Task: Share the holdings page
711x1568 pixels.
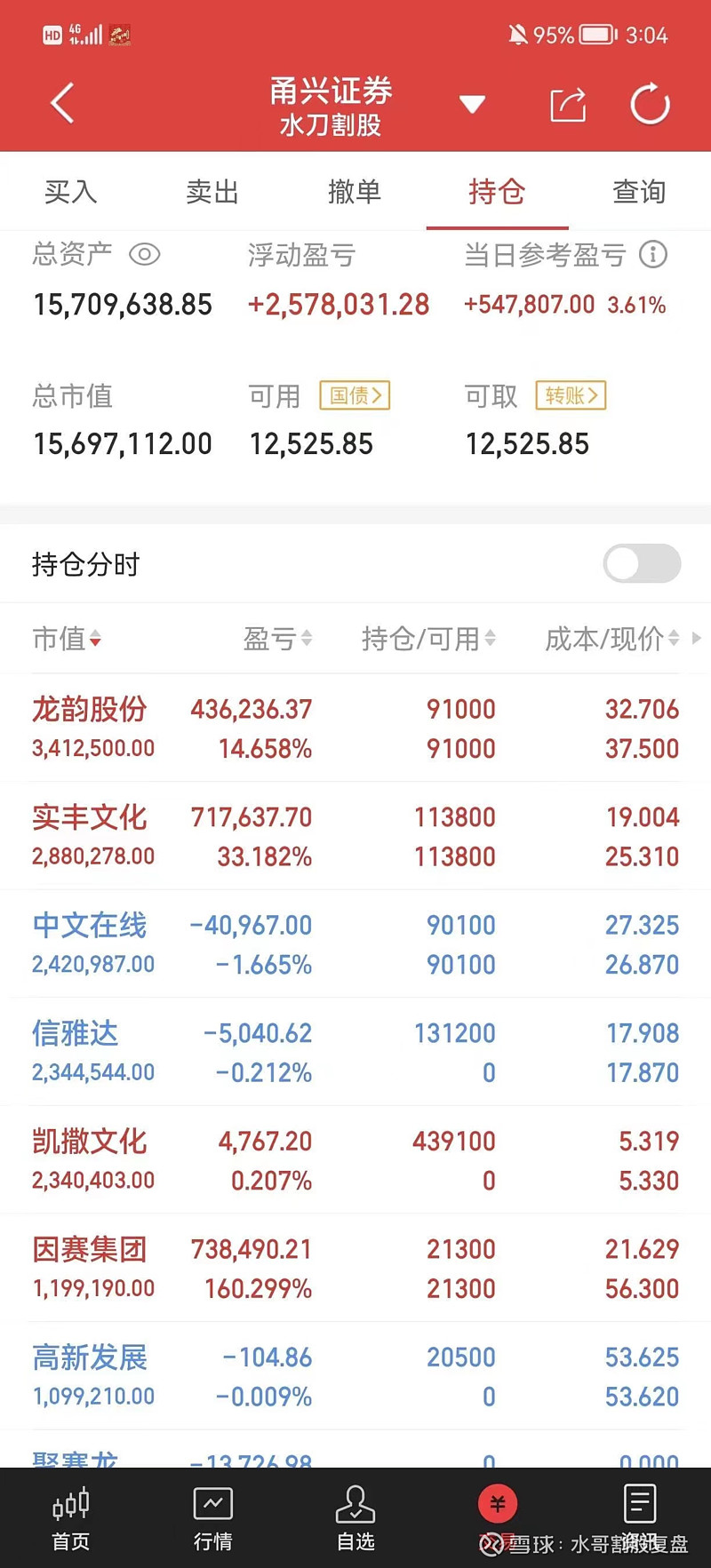Action: click(568, 105)
